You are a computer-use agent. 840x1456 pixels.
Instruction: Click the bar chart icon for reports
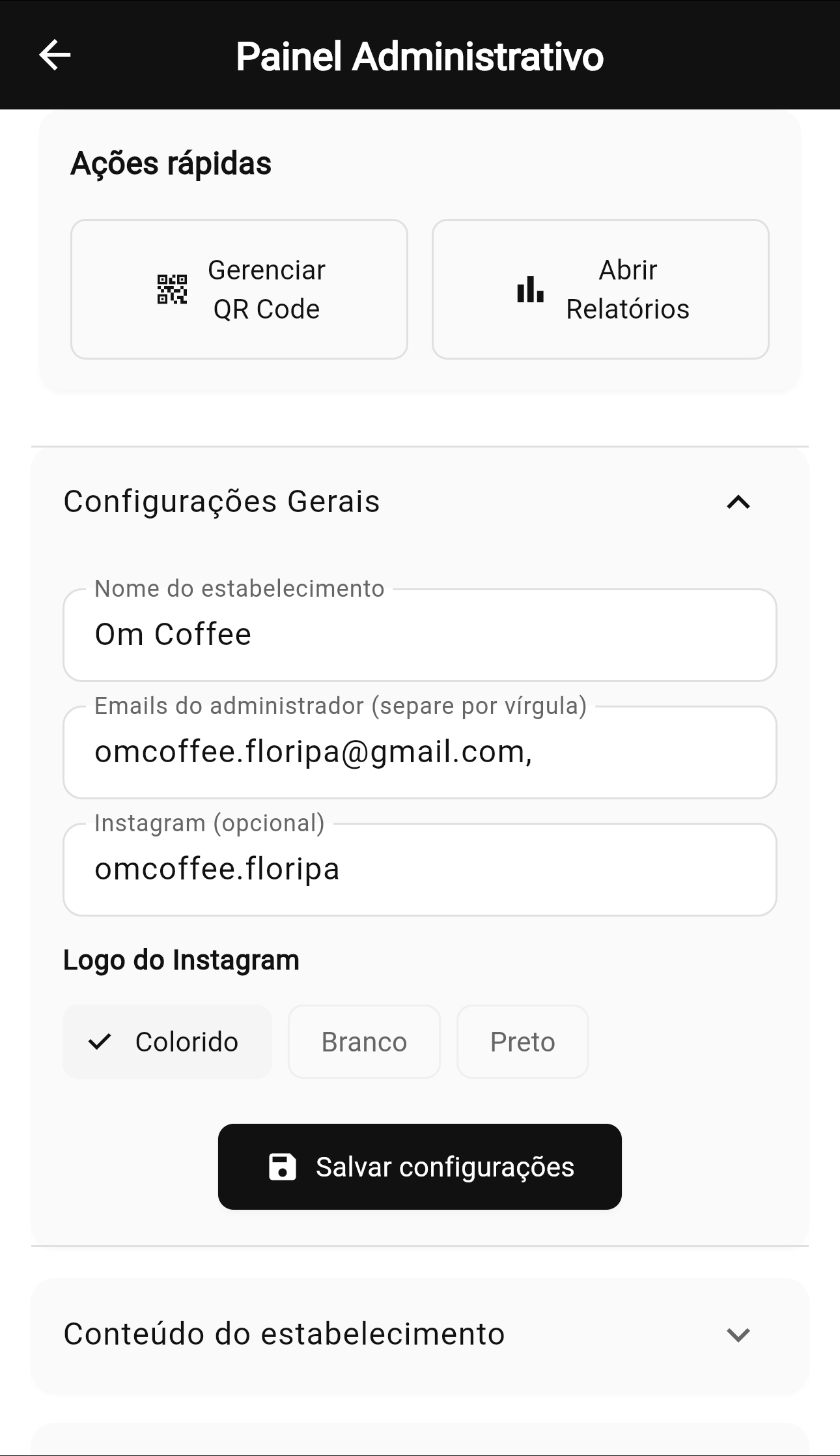(x=529, y=289)
